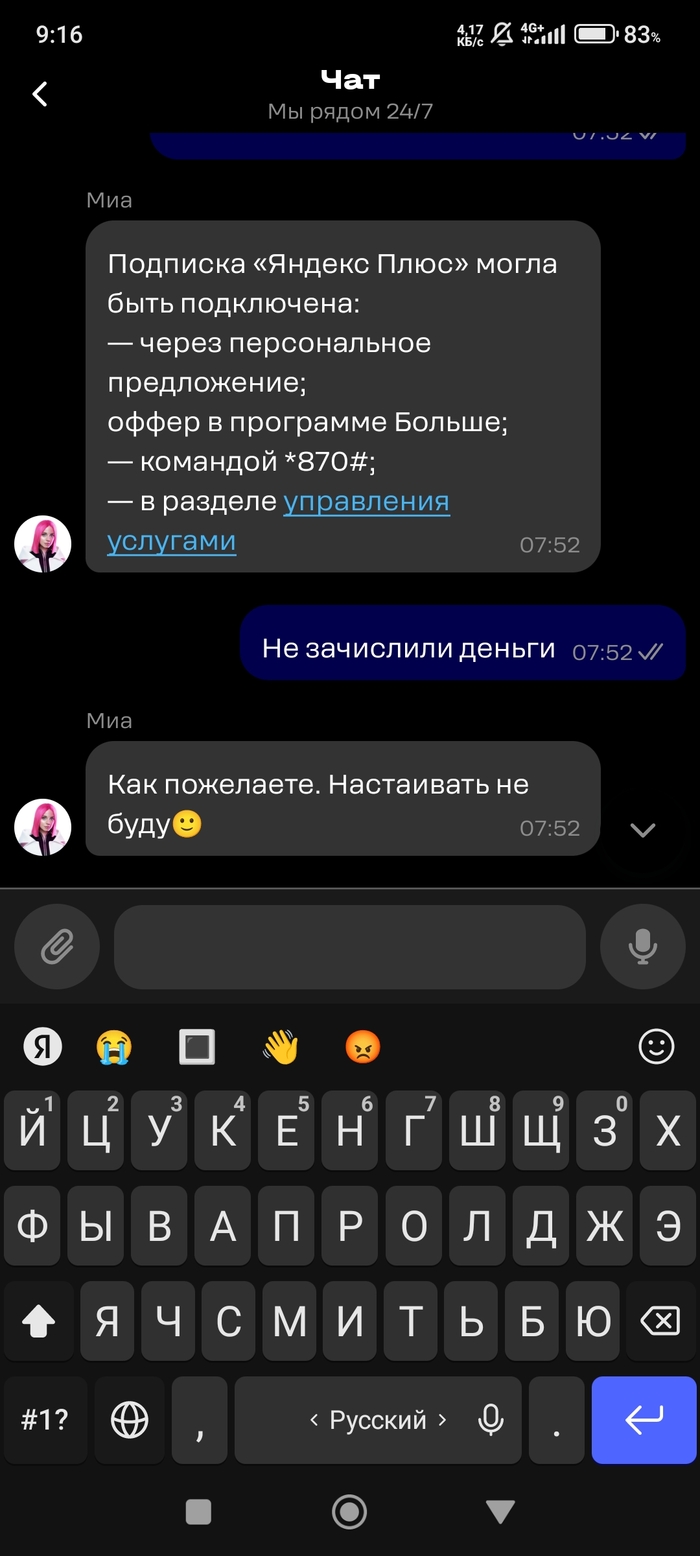Tap the paperclip attach file button
Image resolution: width=700 pixels, height=1556 pixels.
(57, 946)
